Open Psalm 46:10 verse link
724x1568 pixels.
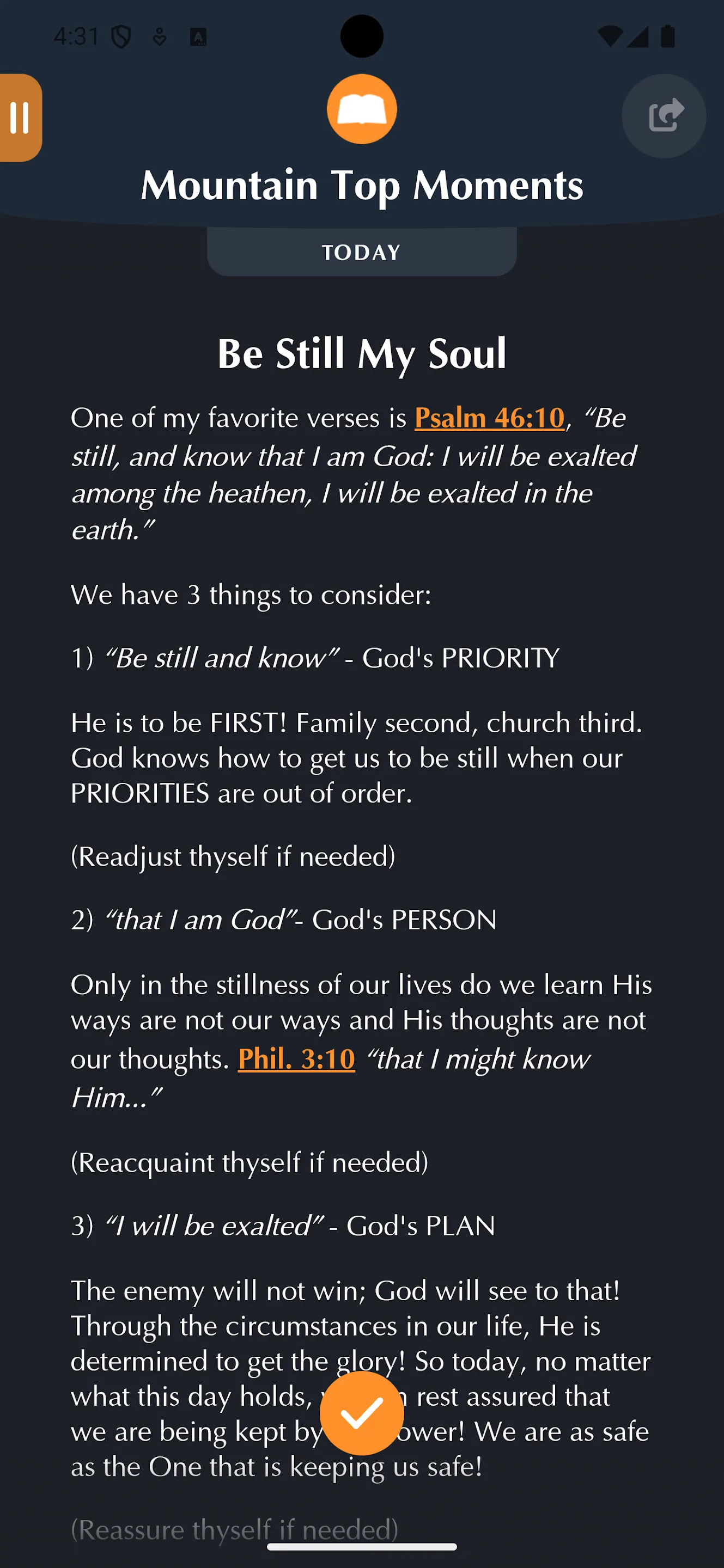tap(489, 418)
